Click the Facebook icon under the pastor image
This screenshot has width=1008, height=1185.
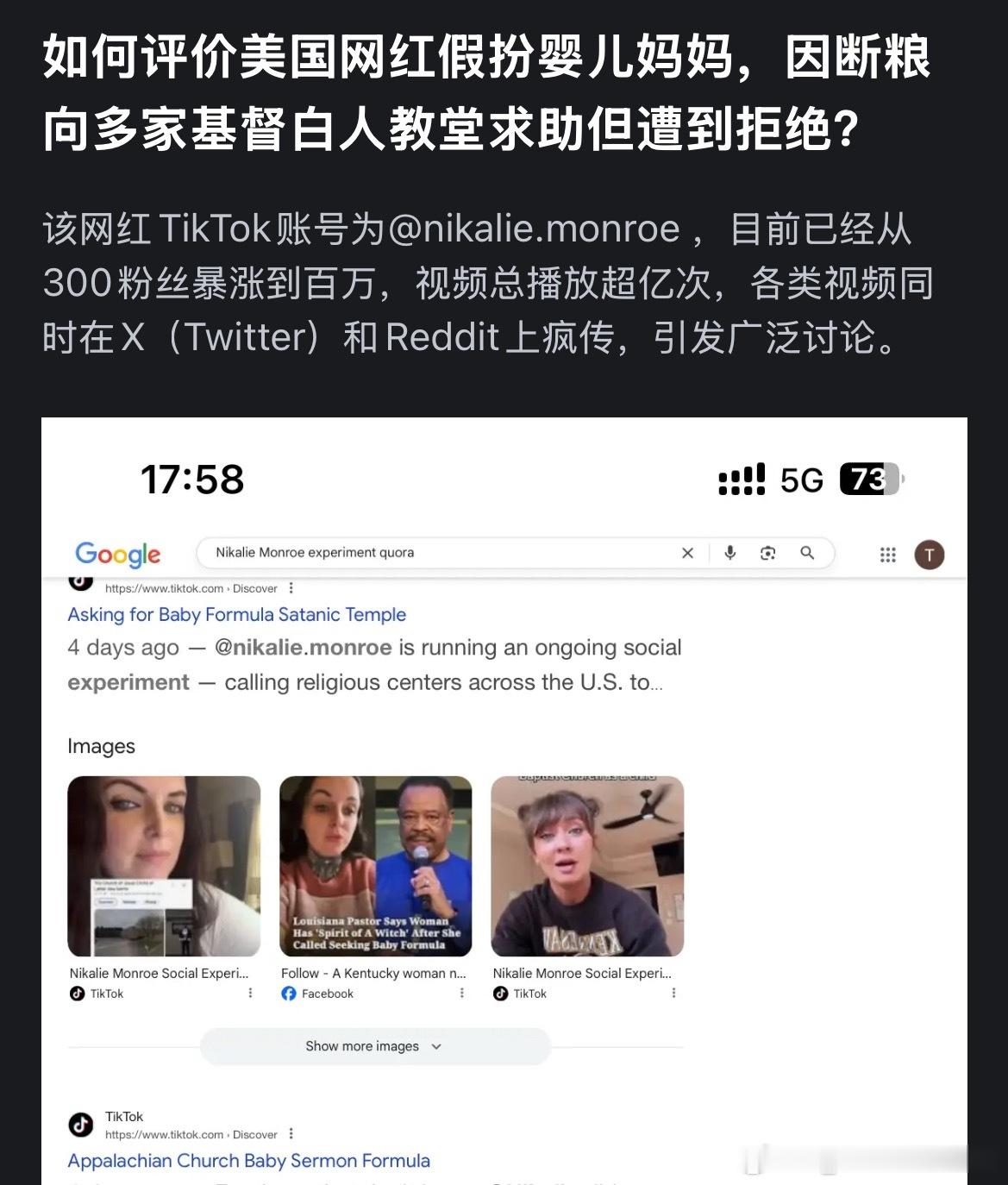click(x=289, y=993)
